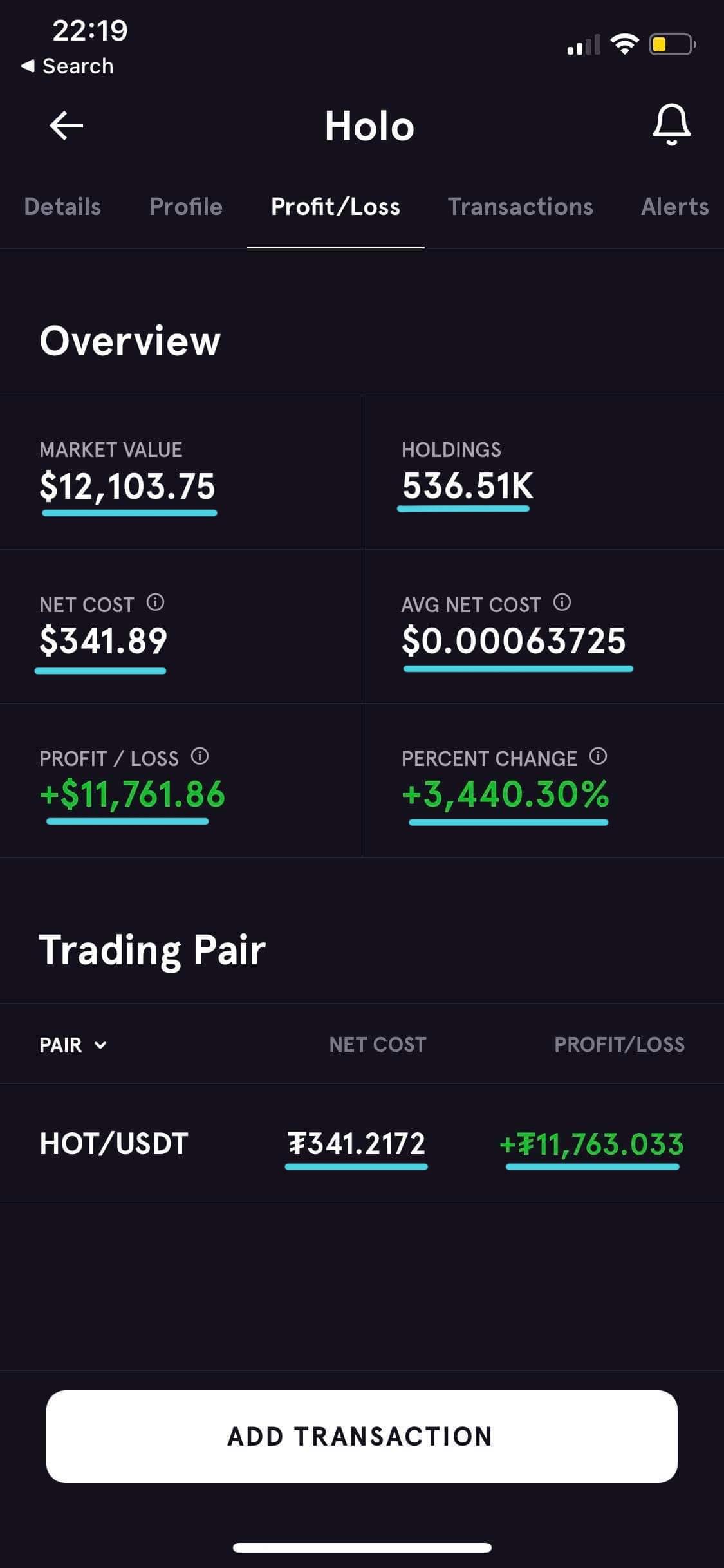Tap the Add Transaction button

pyautogui.click(x=362, y=1437)
